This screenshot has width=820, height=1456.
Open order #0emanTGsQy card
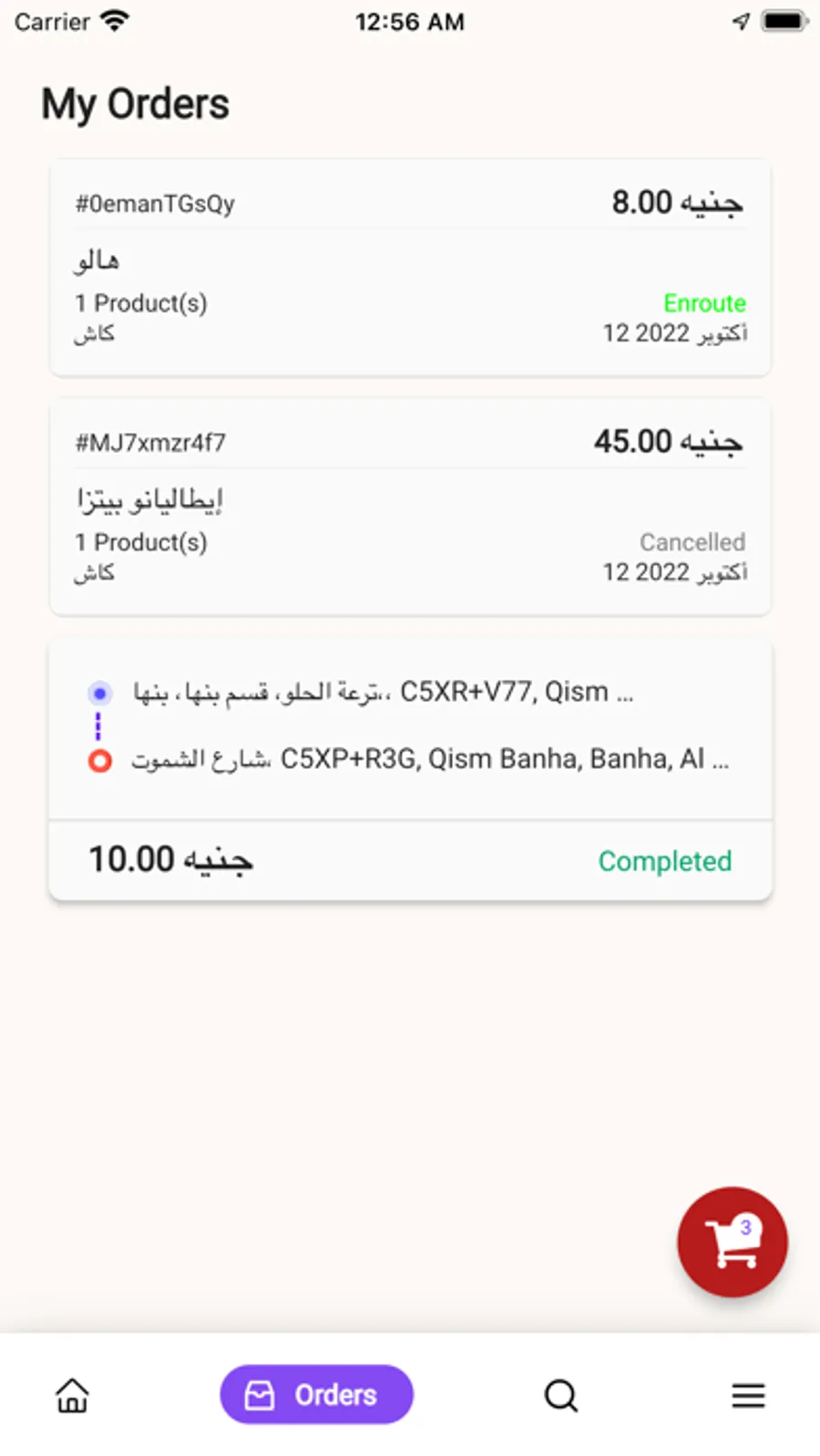(409, 268)
